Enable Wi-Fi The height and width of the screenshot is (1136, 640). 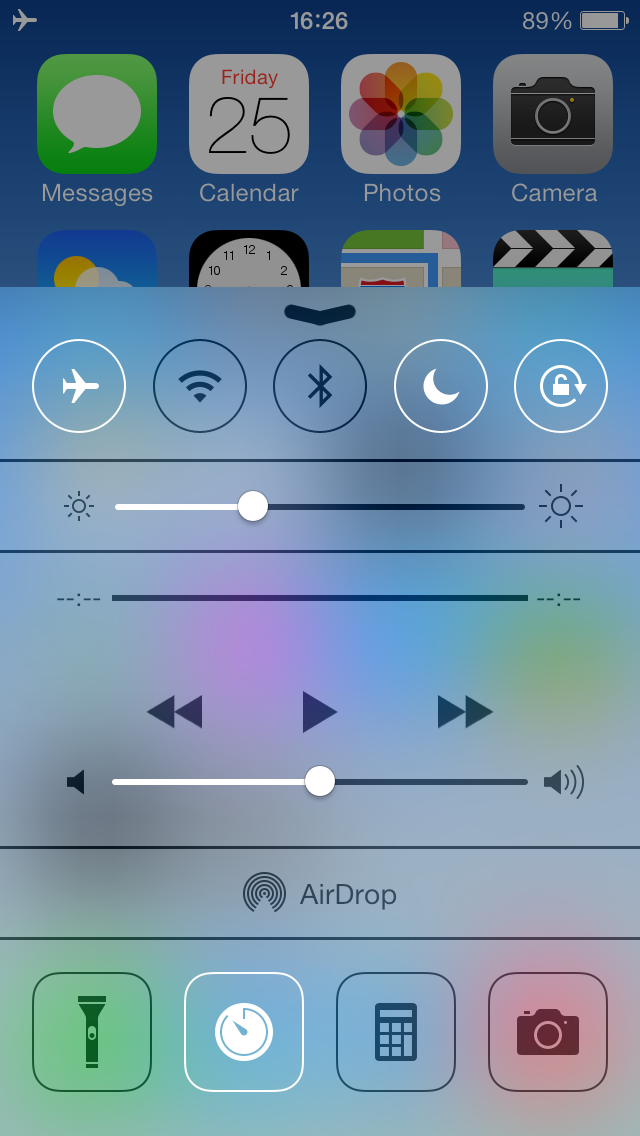pos(200,386)
